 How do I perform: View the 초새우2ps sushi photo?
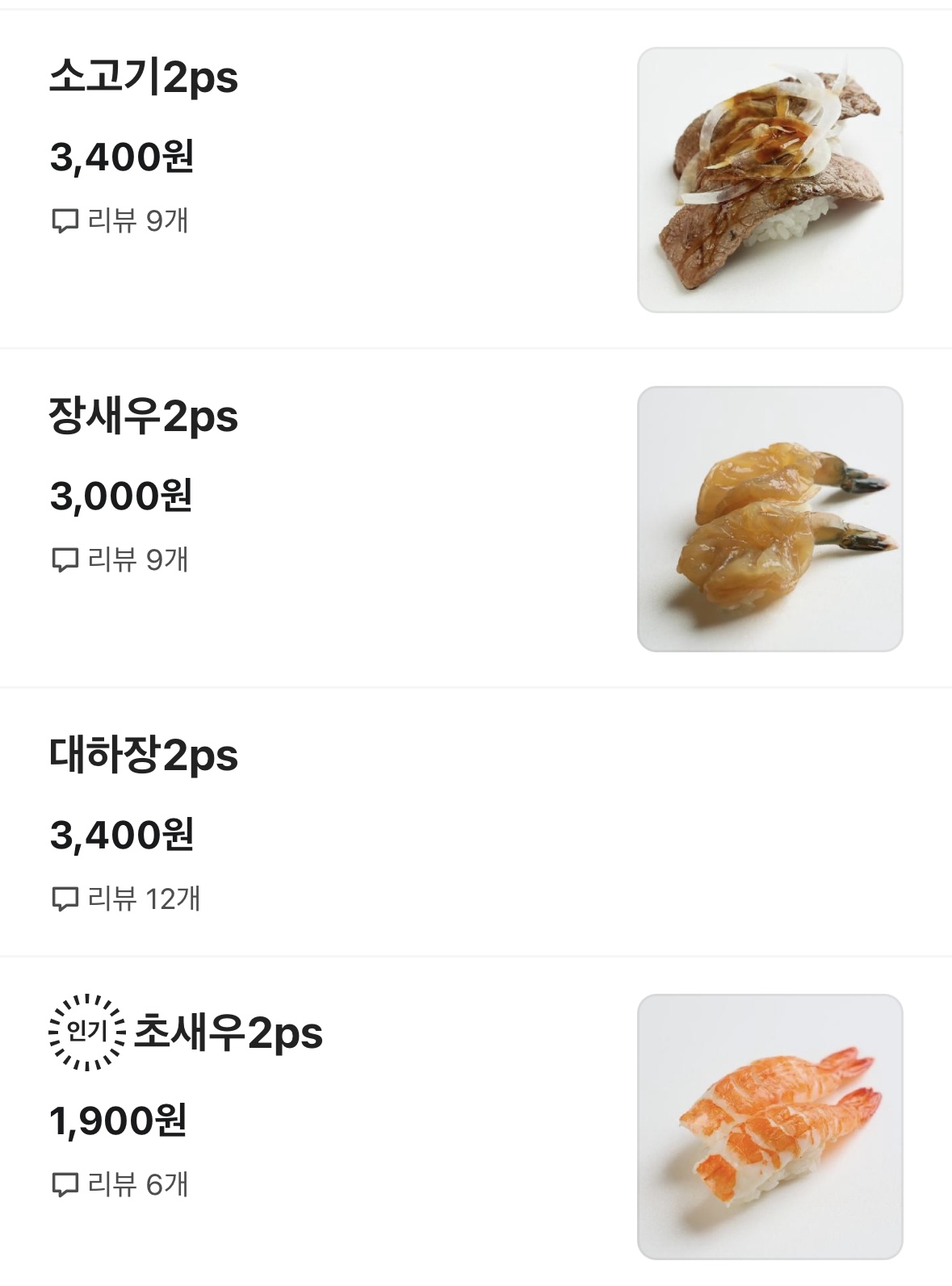tap(770, 1126)
